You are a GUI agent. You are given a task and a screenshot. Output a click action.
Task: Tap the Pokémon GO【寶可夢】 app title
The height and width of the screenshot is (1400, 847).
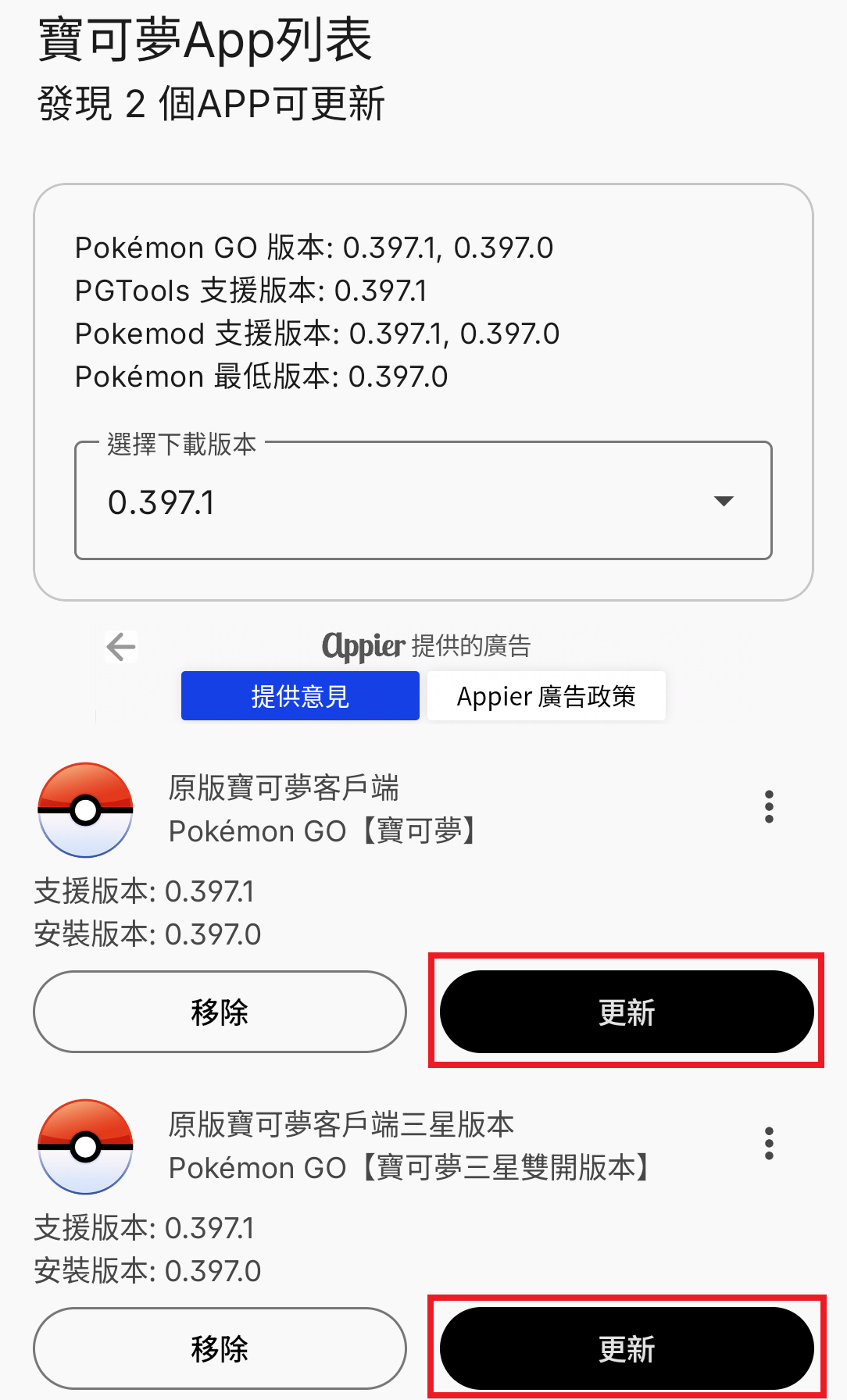point(322,830)
